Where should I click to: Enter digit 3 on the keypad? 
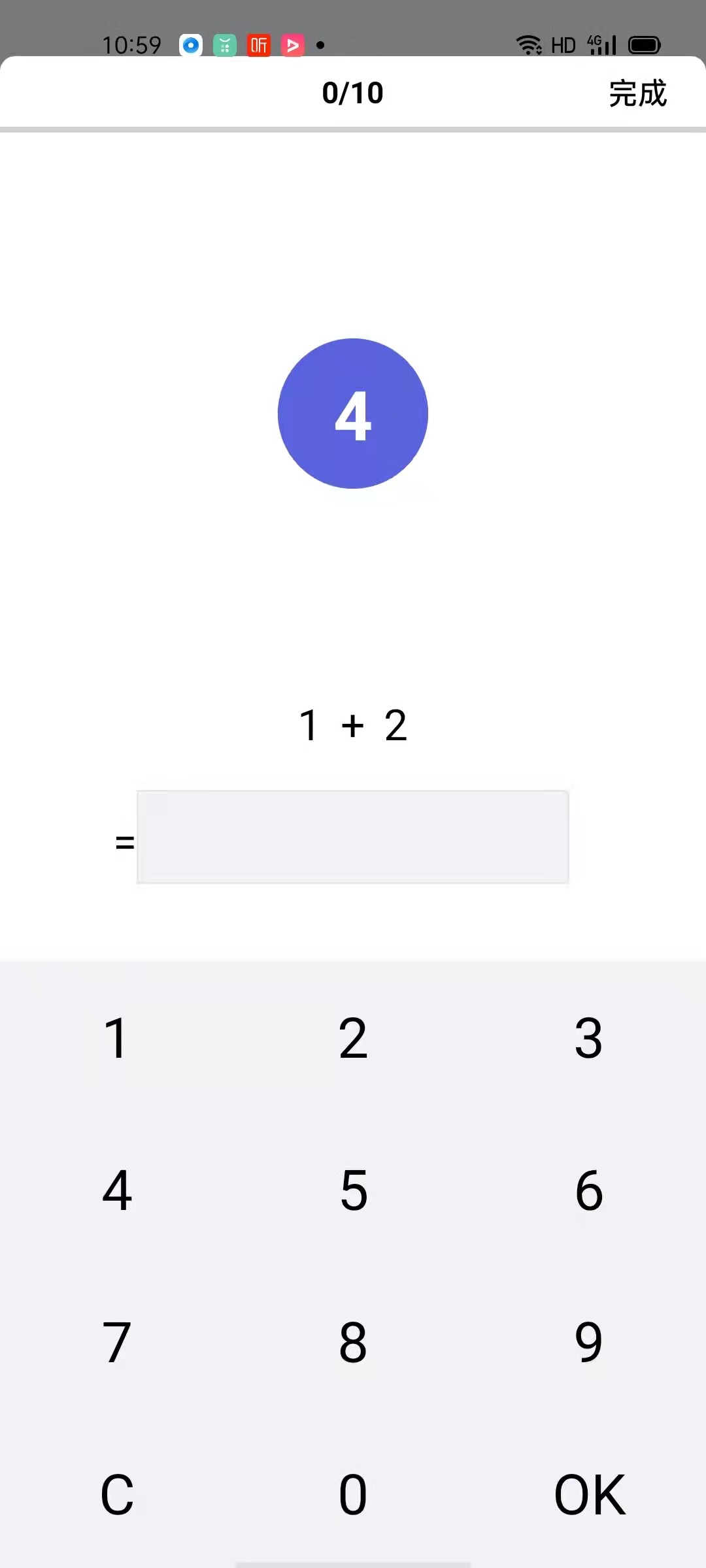588,1038
